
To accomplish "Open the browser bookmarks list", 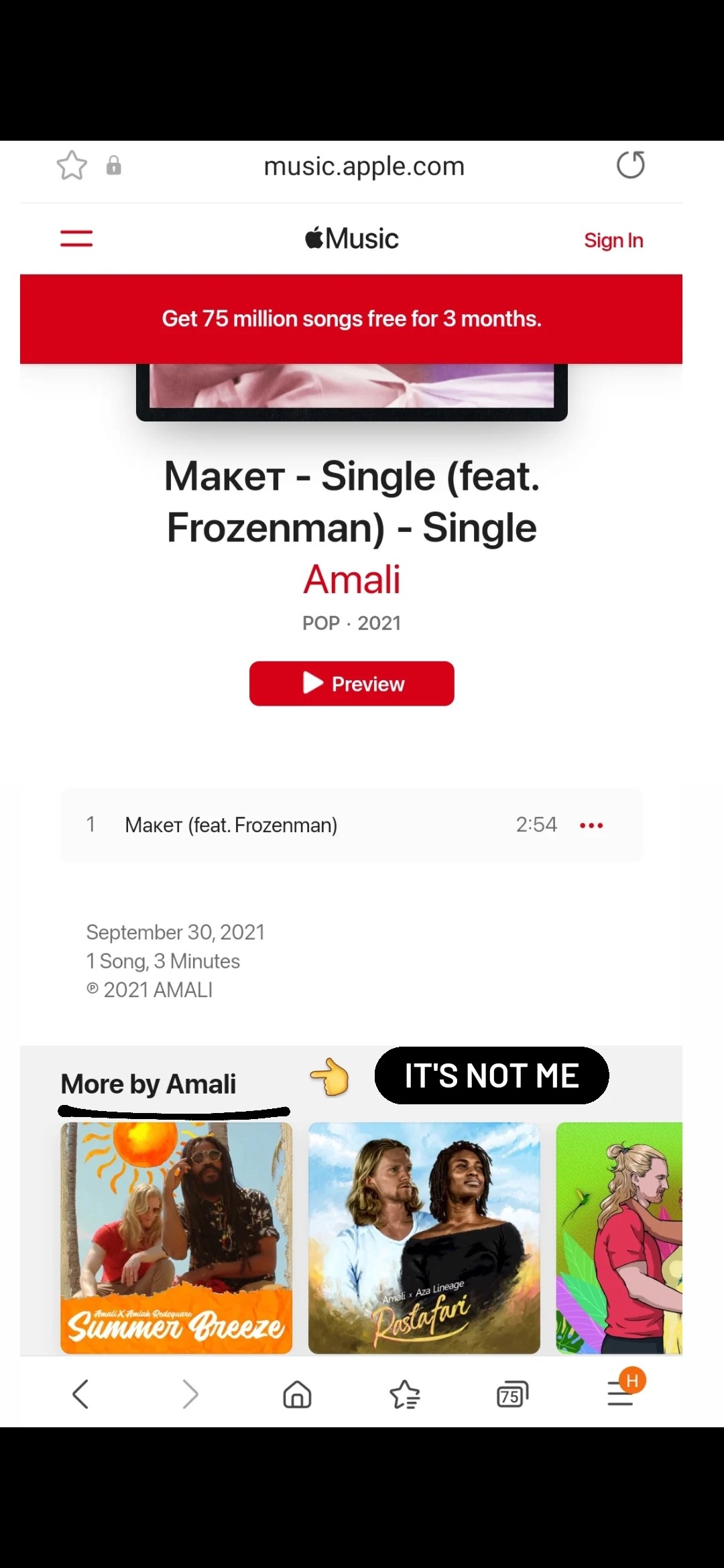I will point(405,1394).
